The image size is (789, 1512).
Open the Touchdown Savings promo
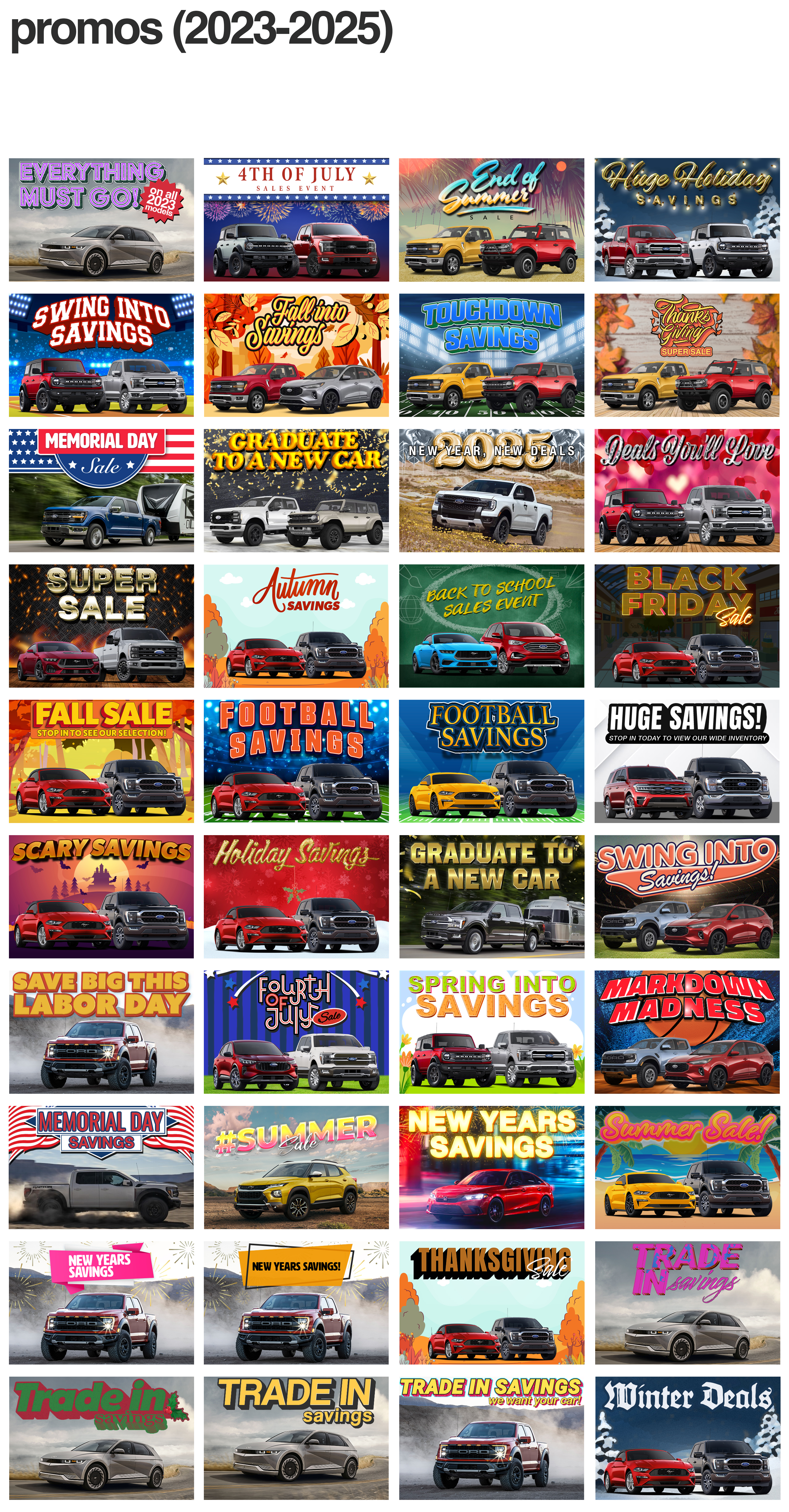pyautogui.click(x=491, y=355)
